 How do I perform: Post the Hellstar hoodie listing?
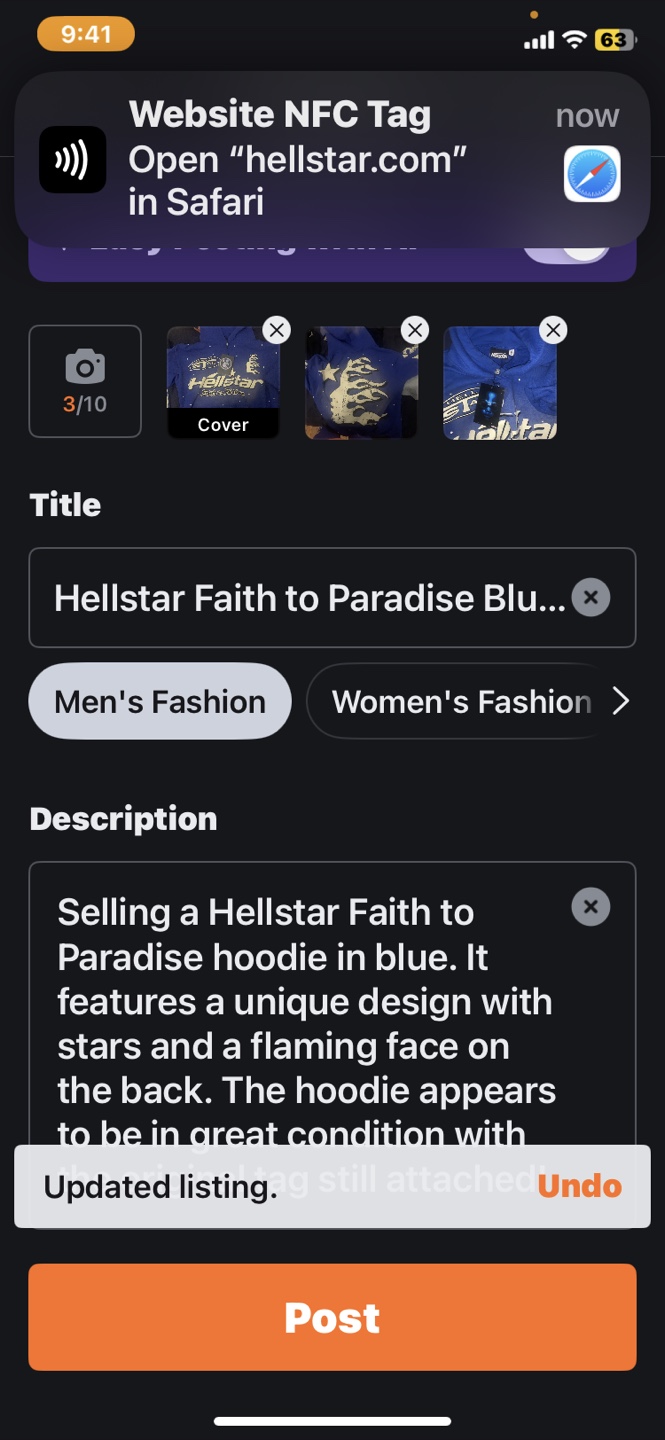pos(332,1317)
